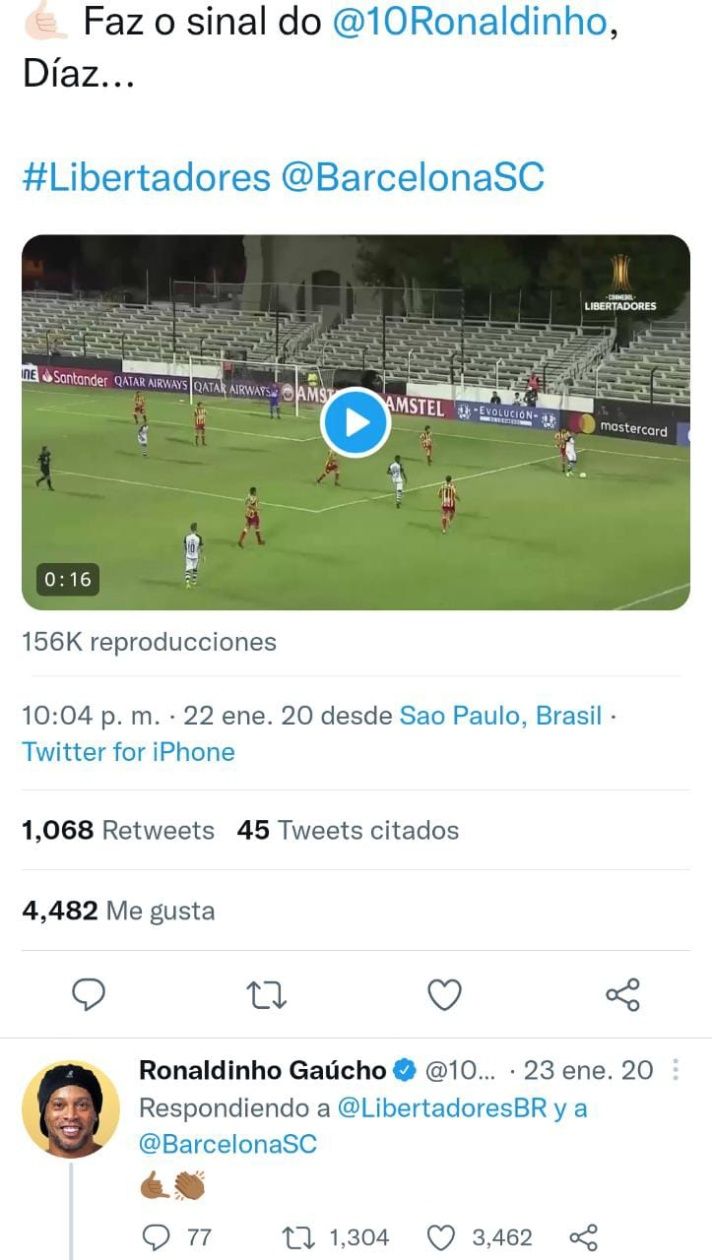Open the #Libertadores hashtag

point(146,177)
